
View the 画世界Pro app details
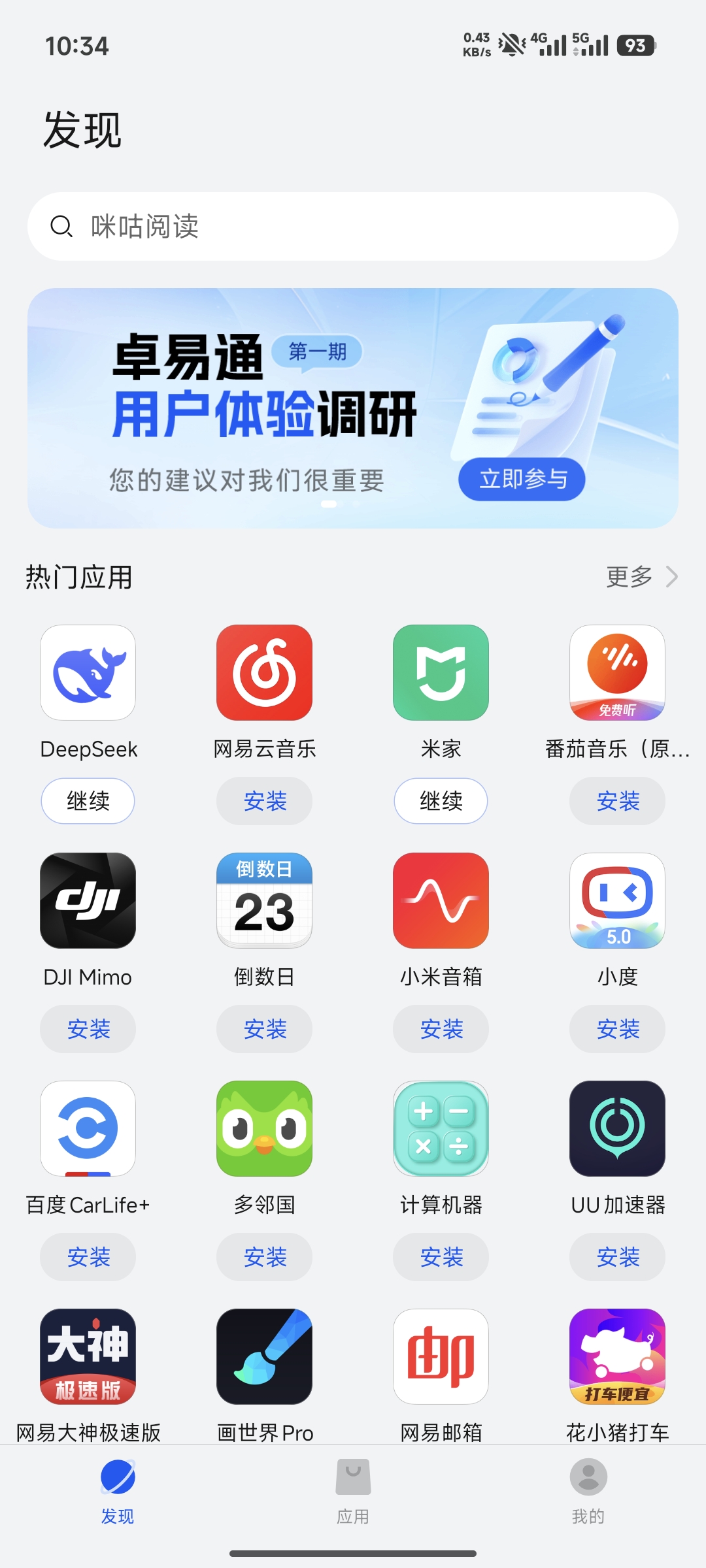(265, 1357)
